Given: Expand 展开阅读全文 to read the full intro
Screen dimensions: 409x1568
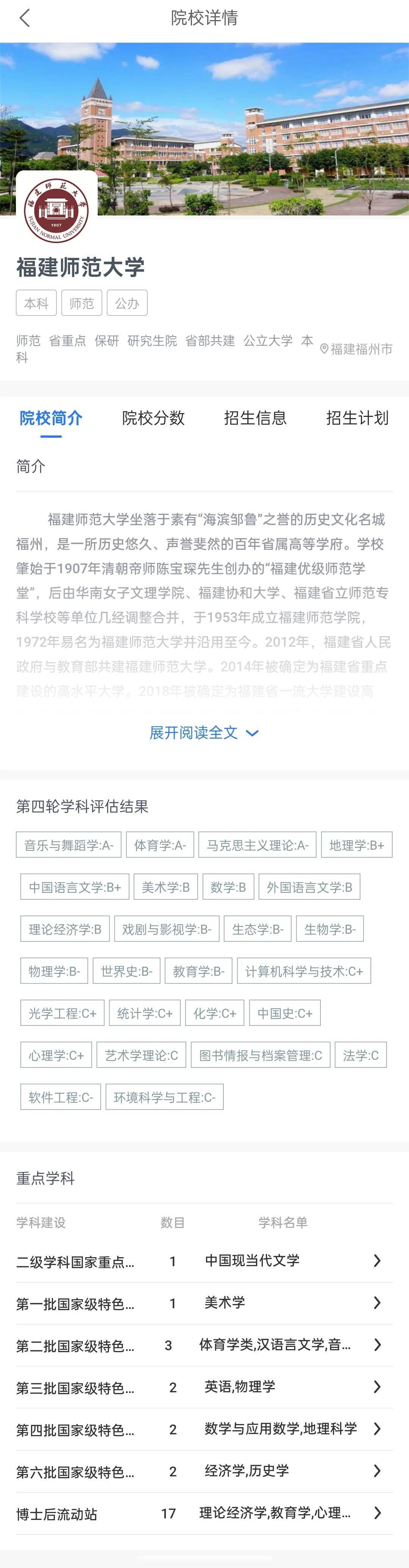Looking at the screenshot, I should pos(204,733).
